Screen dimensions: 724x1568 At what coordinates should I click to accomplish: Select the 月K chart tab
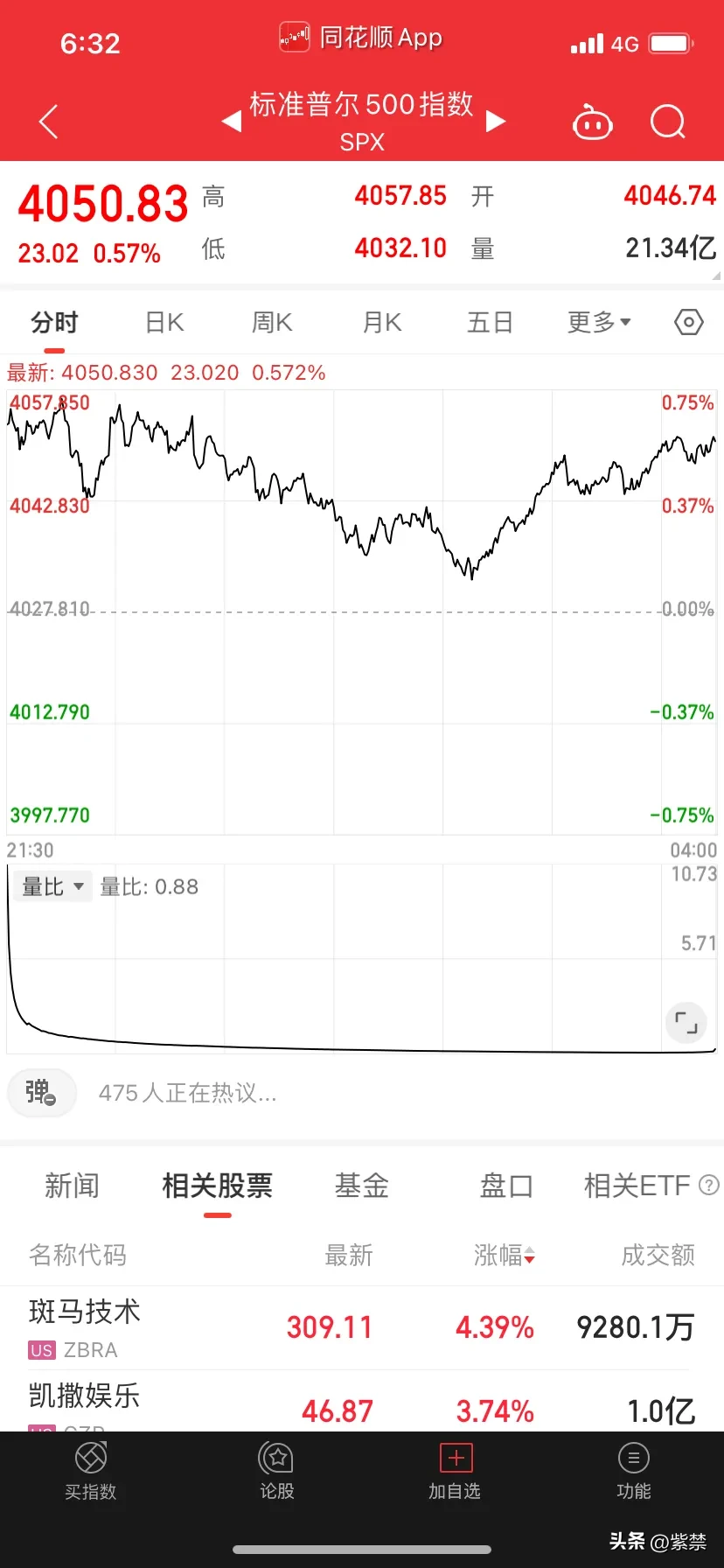382,323
